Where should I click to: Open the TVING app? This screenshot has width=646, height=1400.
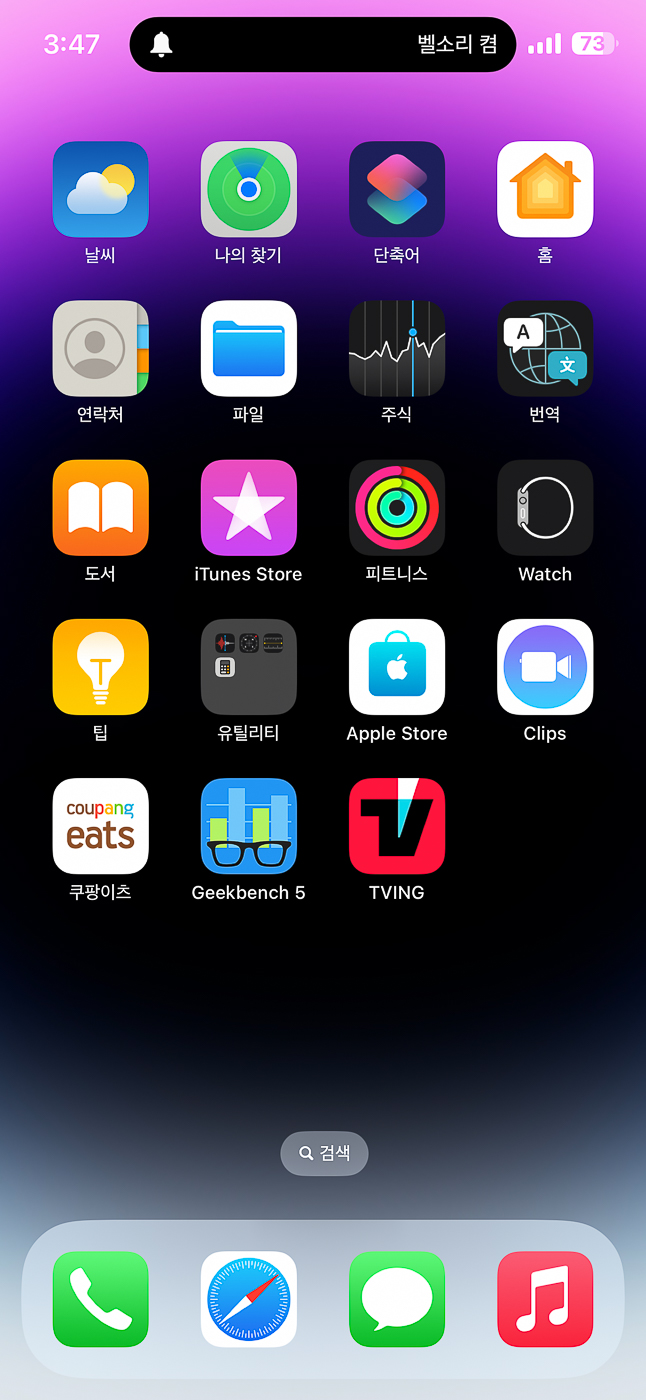point(397,825)
